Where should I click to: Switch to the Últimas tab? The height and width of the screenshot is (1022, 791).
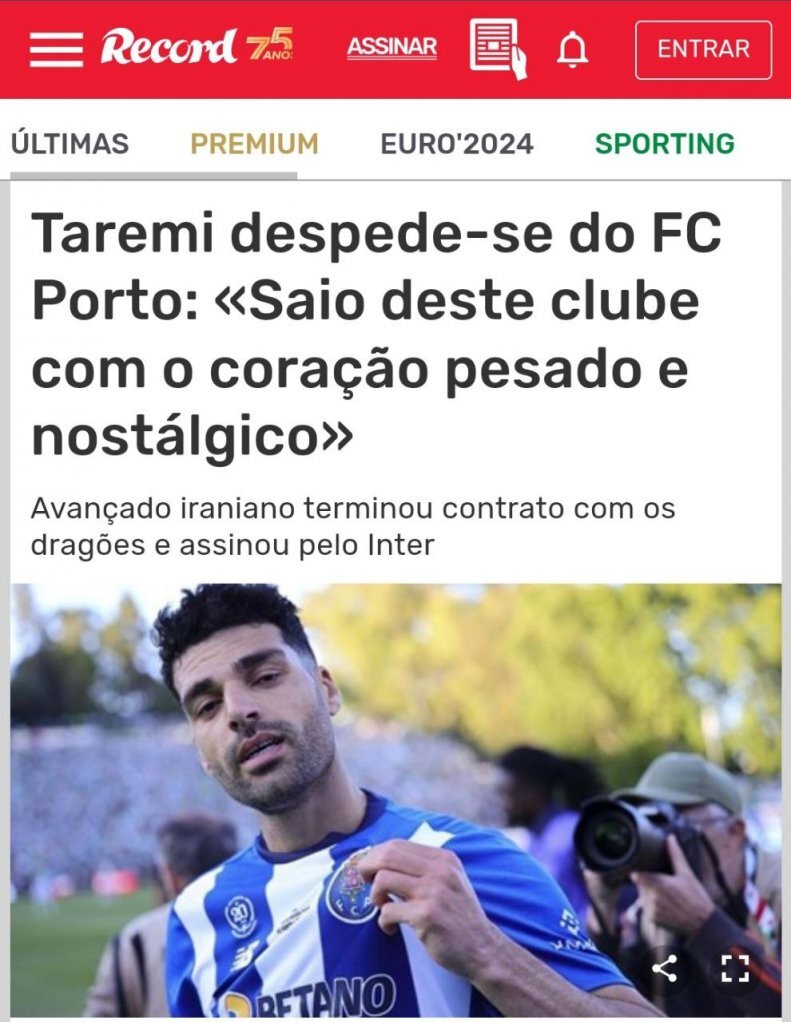click(69, 144)
